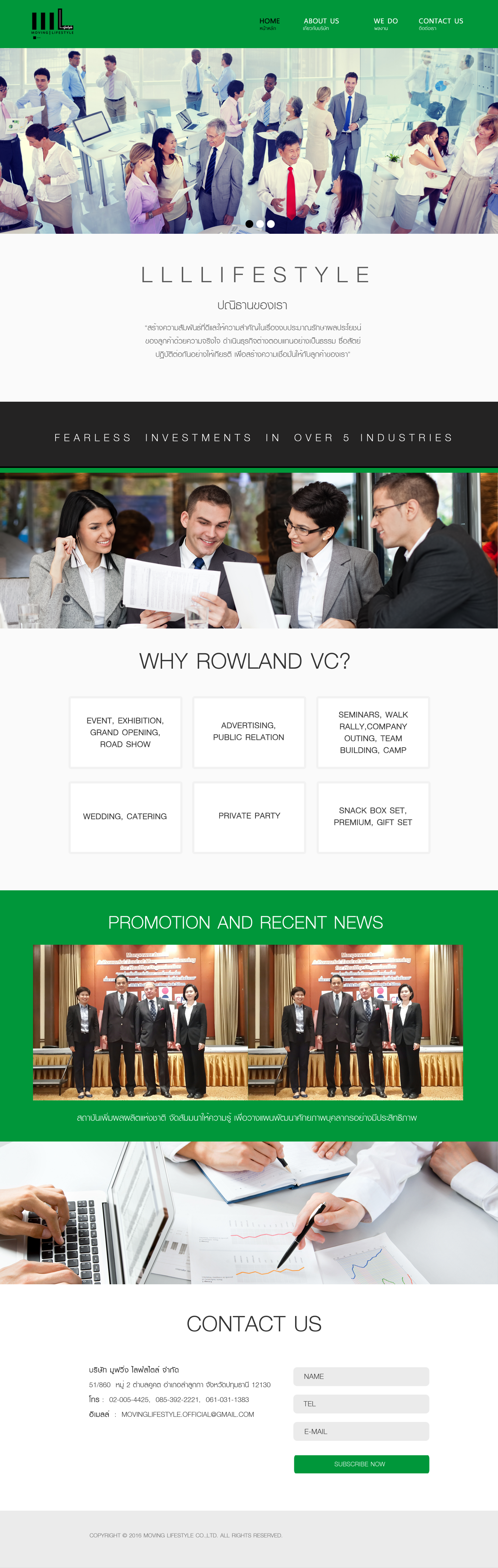Open the Seminars, Walk Rally card
Viewport: 498px width, 1568px height.
pyautogui.click(x=373, y=732)
